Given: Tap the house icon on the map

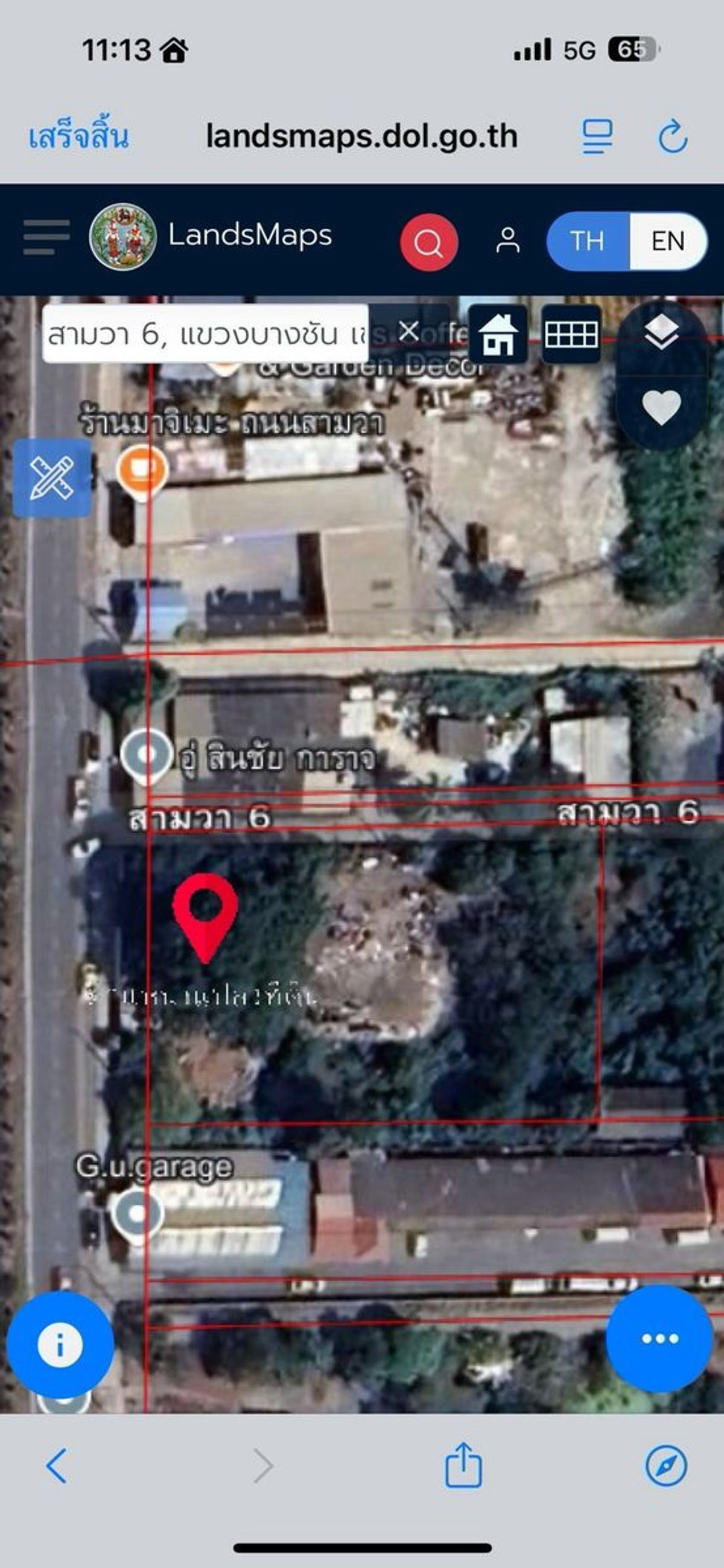Looking at the screenshot, I should click(x=498, y=334).
